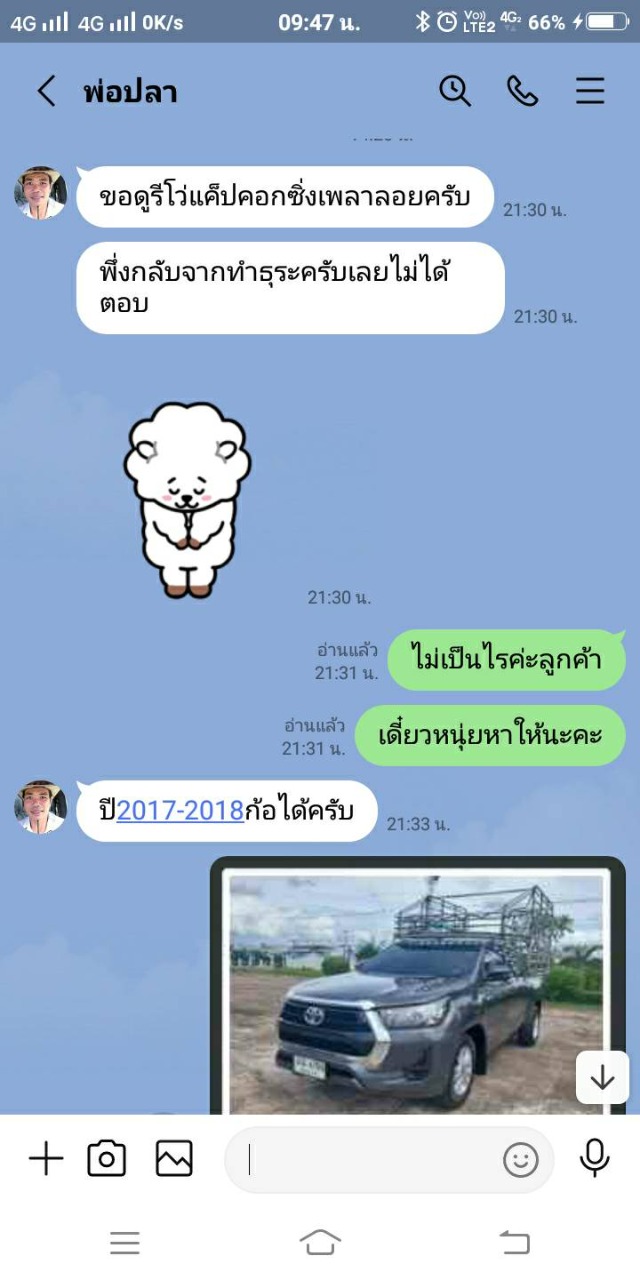Open sender's profile photo beside first message
Viewport: 640px width, 1280px height.
pos(40,193)
